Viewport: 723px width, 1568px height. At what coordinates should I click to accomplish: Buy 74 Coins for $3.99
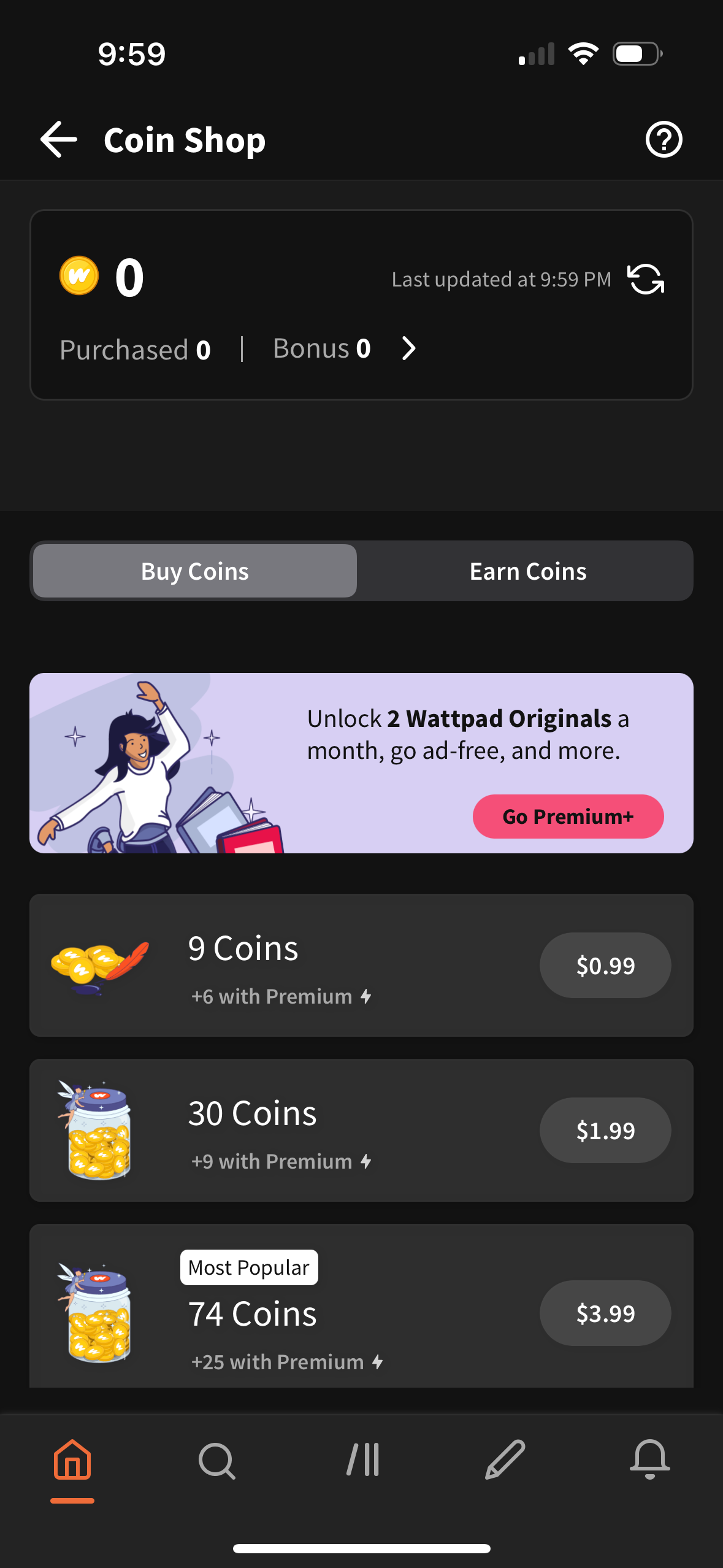pos(605,1313)
